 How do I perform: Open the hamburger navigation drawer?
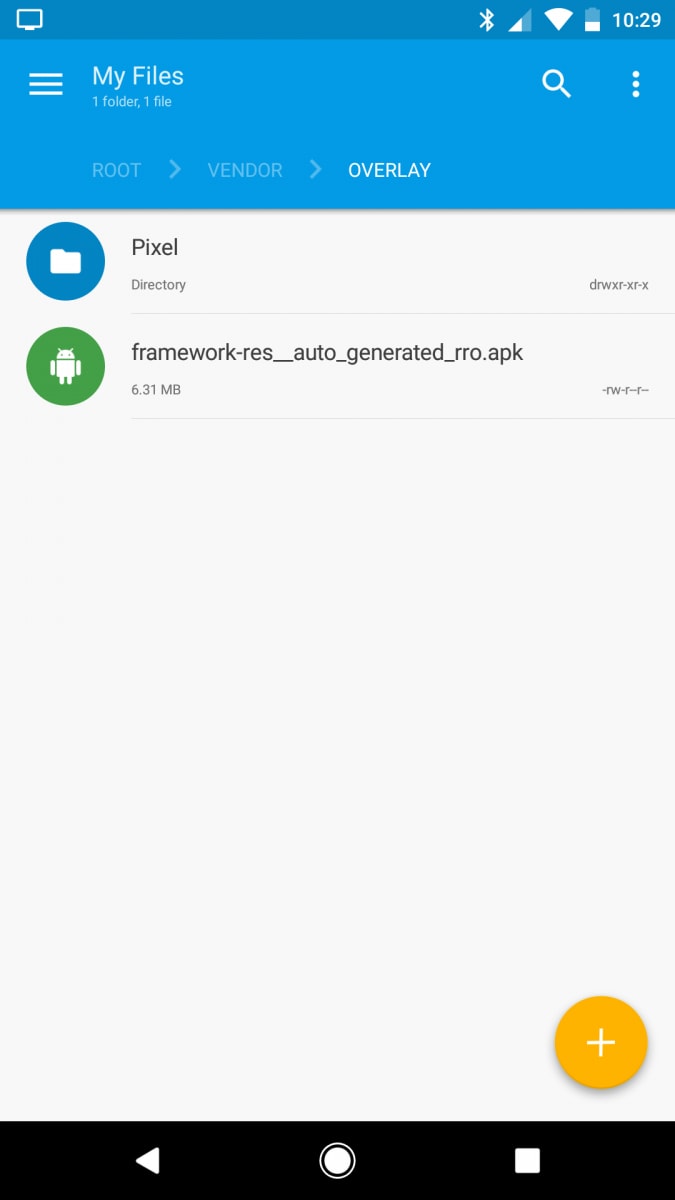tap(46, 84)
